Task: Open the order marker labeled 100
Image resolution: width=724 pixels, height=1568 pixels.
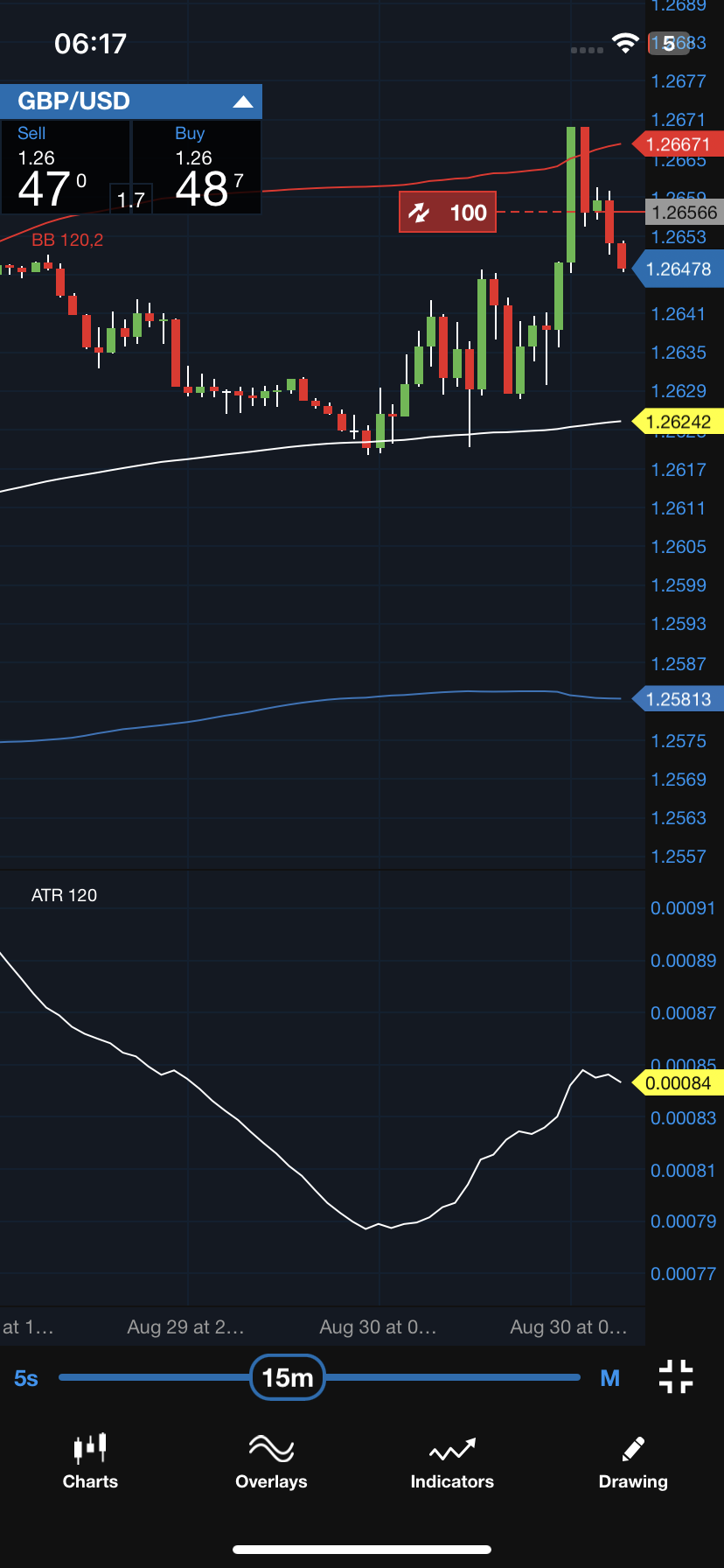Action: pyautogui.click(x=448, y=213)
